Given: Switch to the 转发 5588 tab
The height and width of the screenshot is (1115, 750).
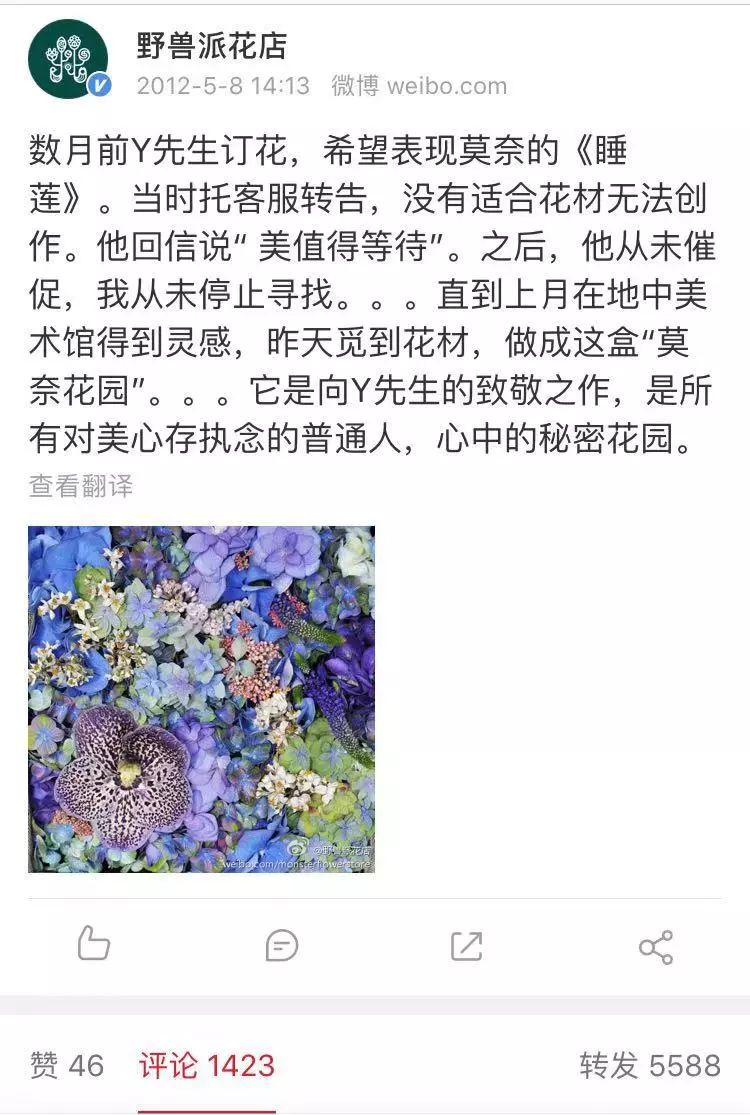Looking at the screenshot, I should pos(649,1065).
